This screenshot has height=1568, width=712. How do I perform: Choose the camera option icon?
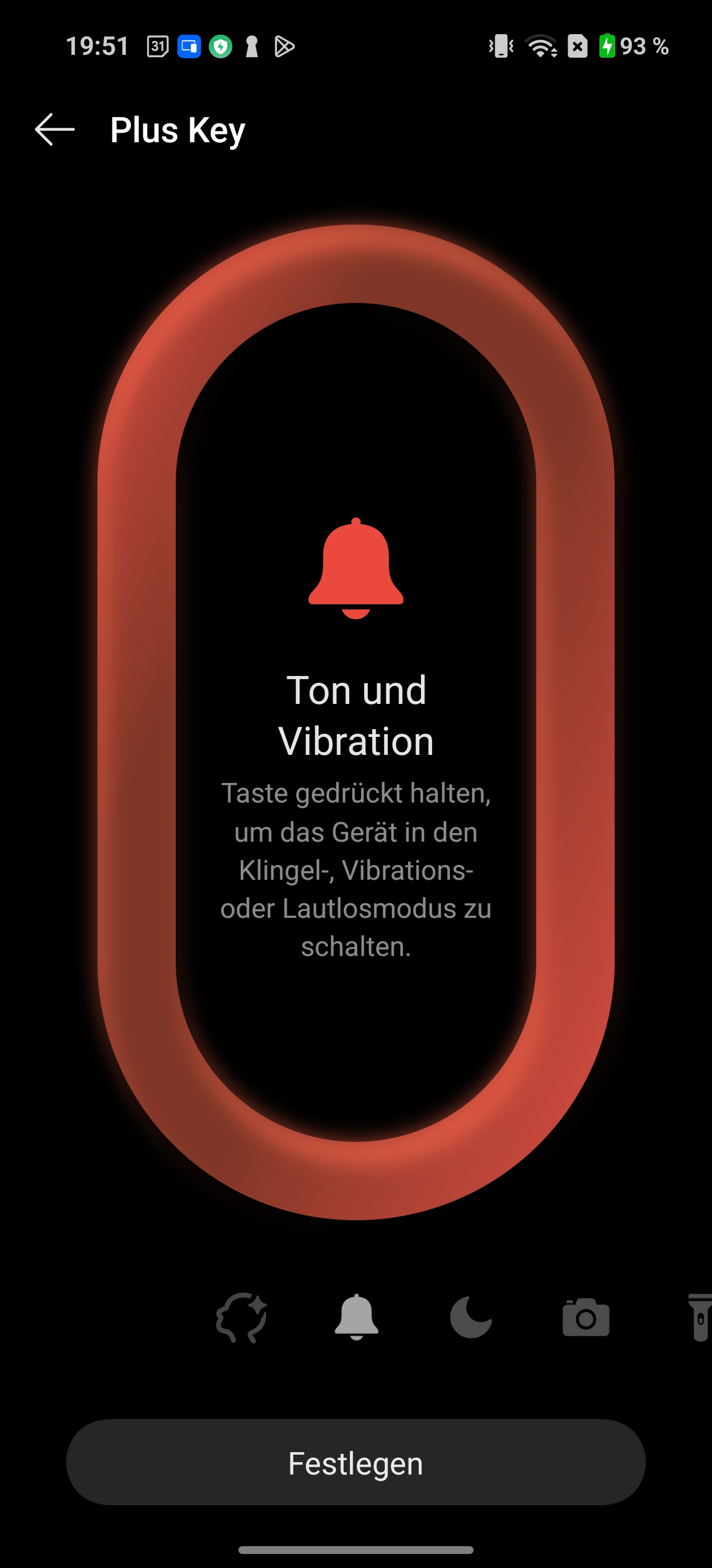[585, 1317]
